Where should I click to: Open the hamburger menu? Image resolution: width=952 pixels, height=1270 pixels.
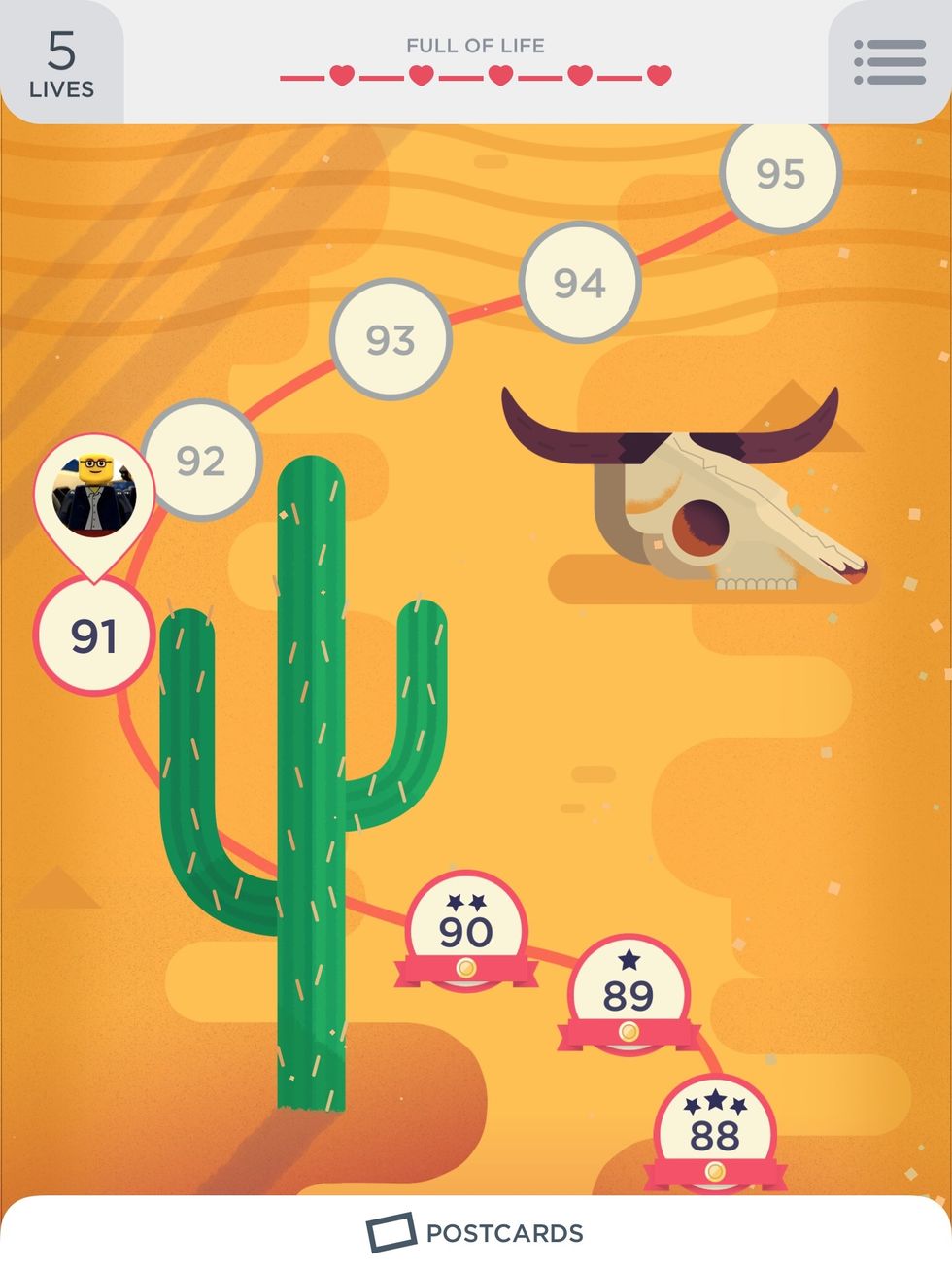click(x=889, y=62)
